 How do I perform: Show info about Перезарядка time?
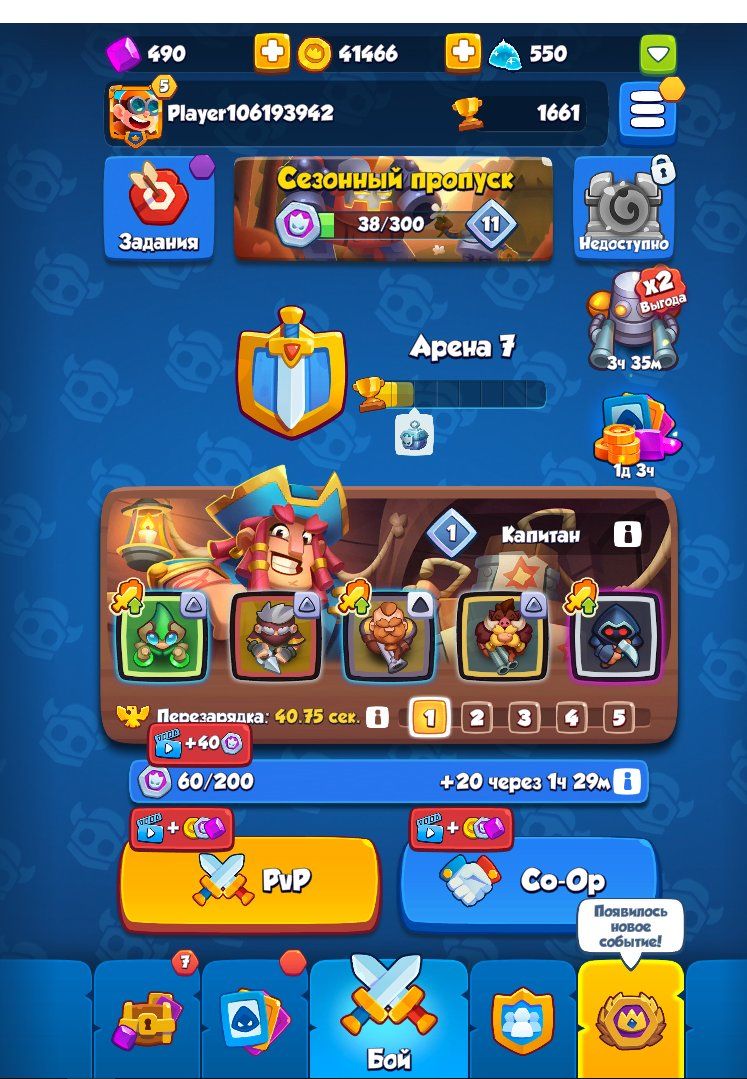377,717
